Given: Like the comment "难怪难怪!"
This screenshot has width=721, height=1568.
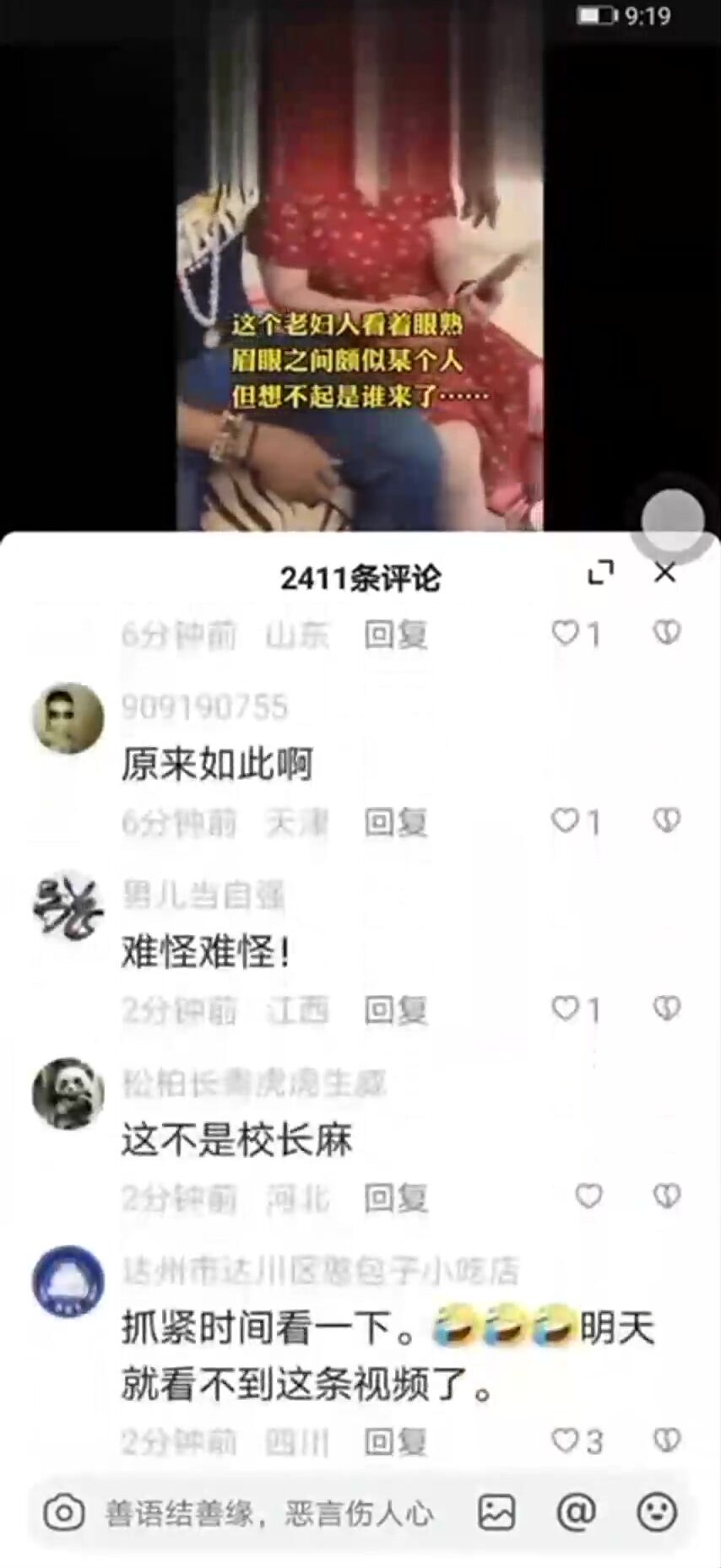Looking at the screenshot, I should click(x=566, y=1008).
